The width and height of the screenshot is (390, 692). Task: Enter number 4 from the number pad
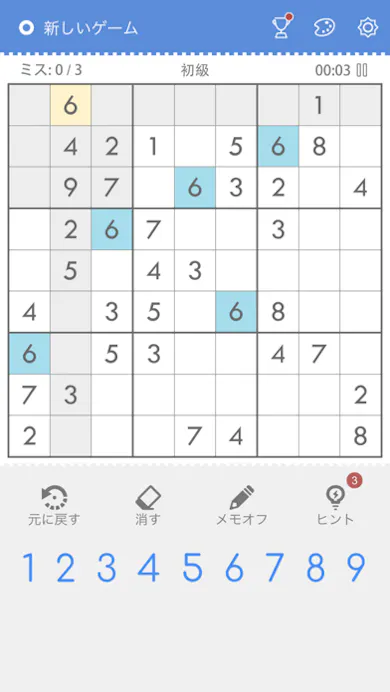point(148,568)
